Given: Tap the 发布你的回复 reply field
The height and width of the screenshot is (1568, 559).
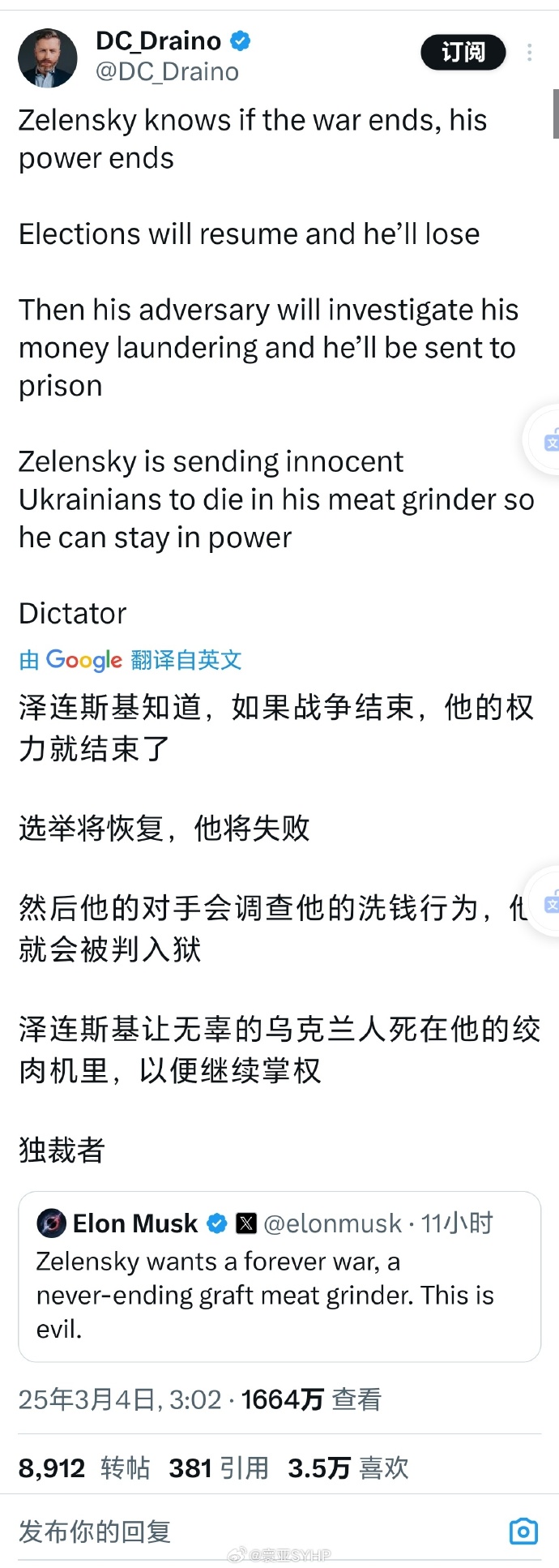Looking at the screenshot, I should pyautogui.click(x=243, y=1532).
